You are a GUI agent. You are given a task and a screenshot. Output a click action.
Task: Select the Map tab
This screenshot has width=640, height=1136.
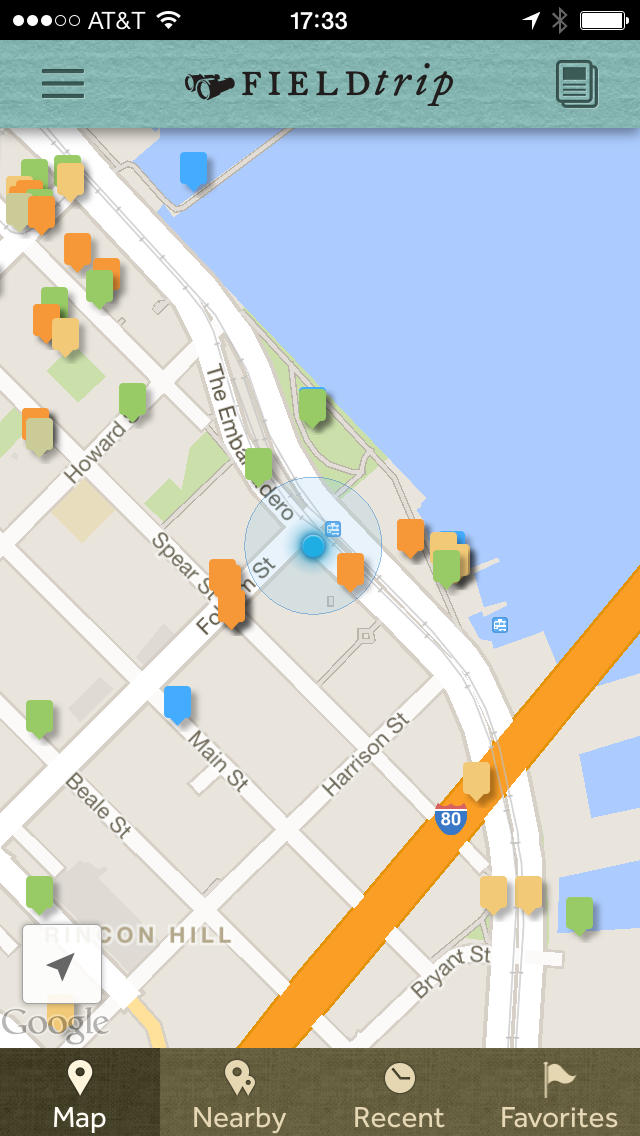[79, 1094]
